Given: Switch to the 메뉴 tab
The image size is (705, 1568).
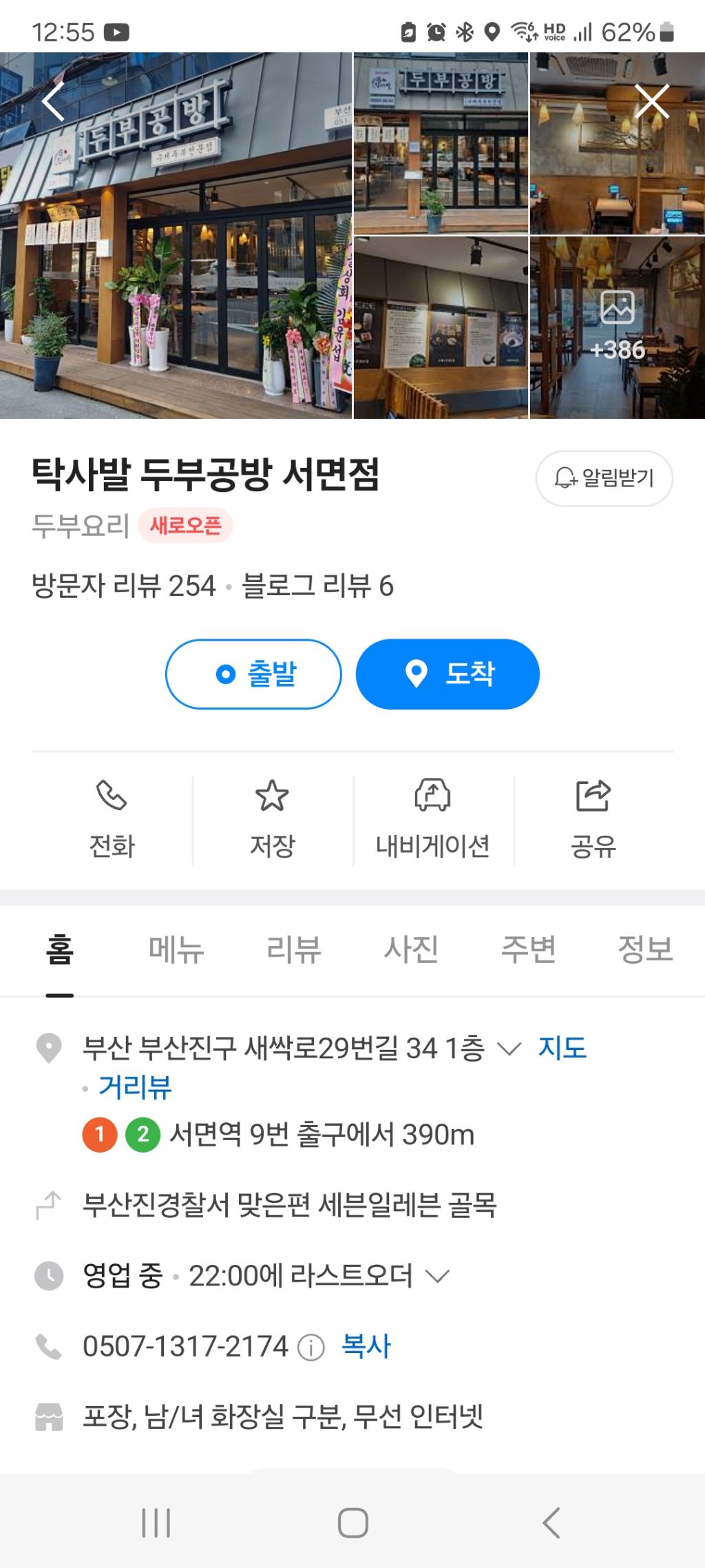Looking at the screenshot, I should tap(176, 949).
